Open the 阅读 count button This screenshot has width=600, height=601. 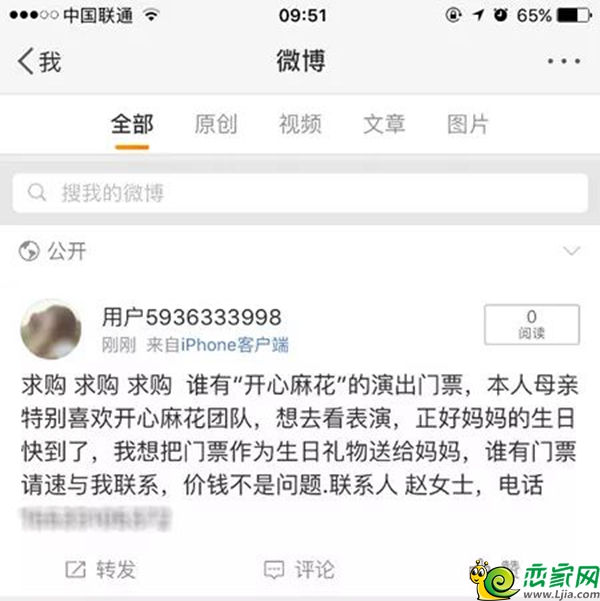click(531, 325)
